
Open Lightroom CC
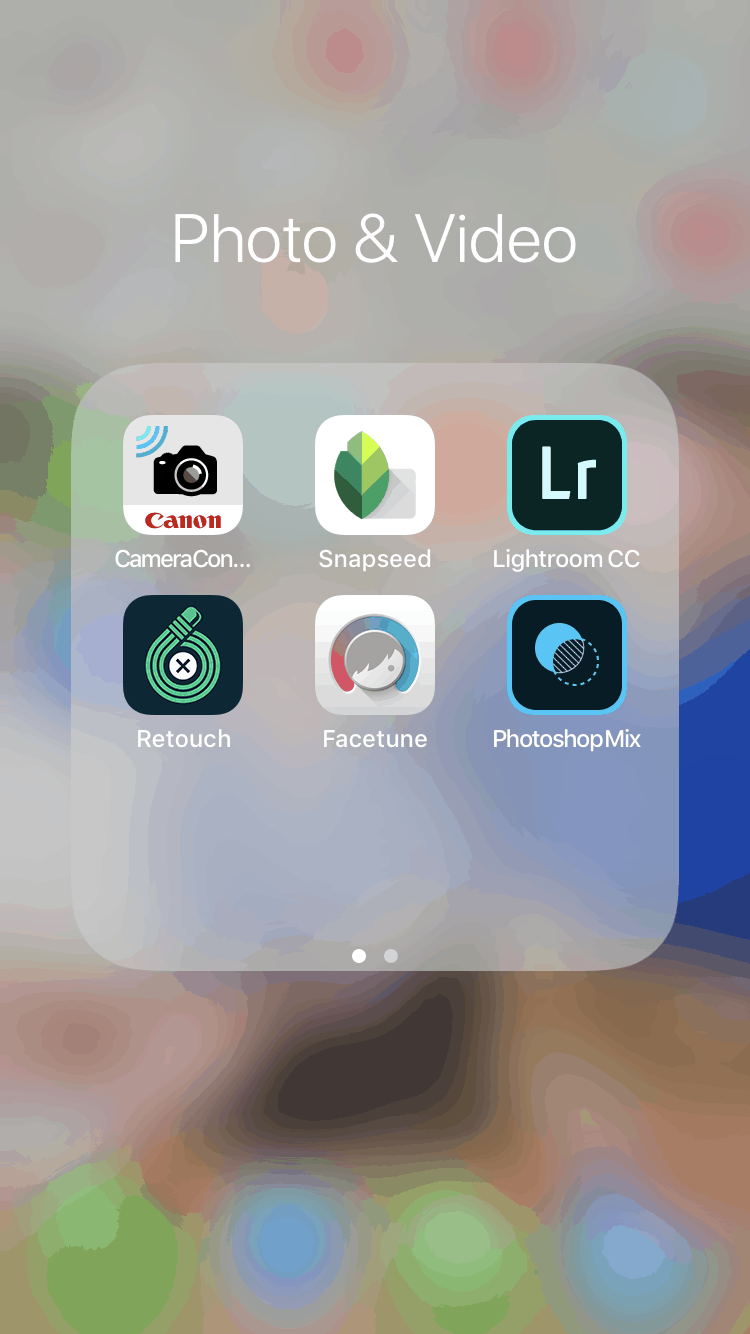click(x=567, y=475)
